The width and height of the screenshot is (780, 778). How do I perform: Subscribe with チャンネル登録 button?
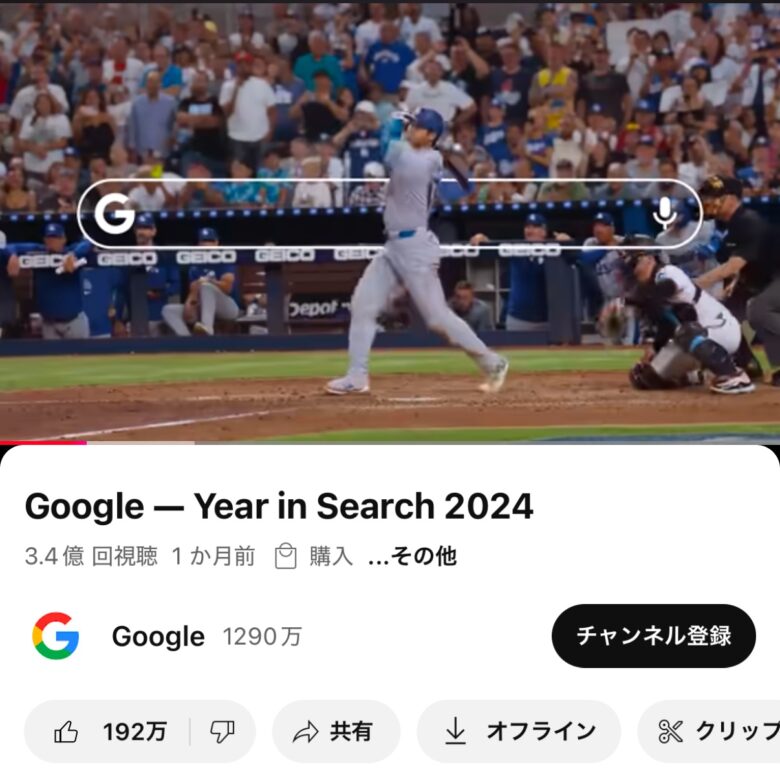click(x=653, y=636)
